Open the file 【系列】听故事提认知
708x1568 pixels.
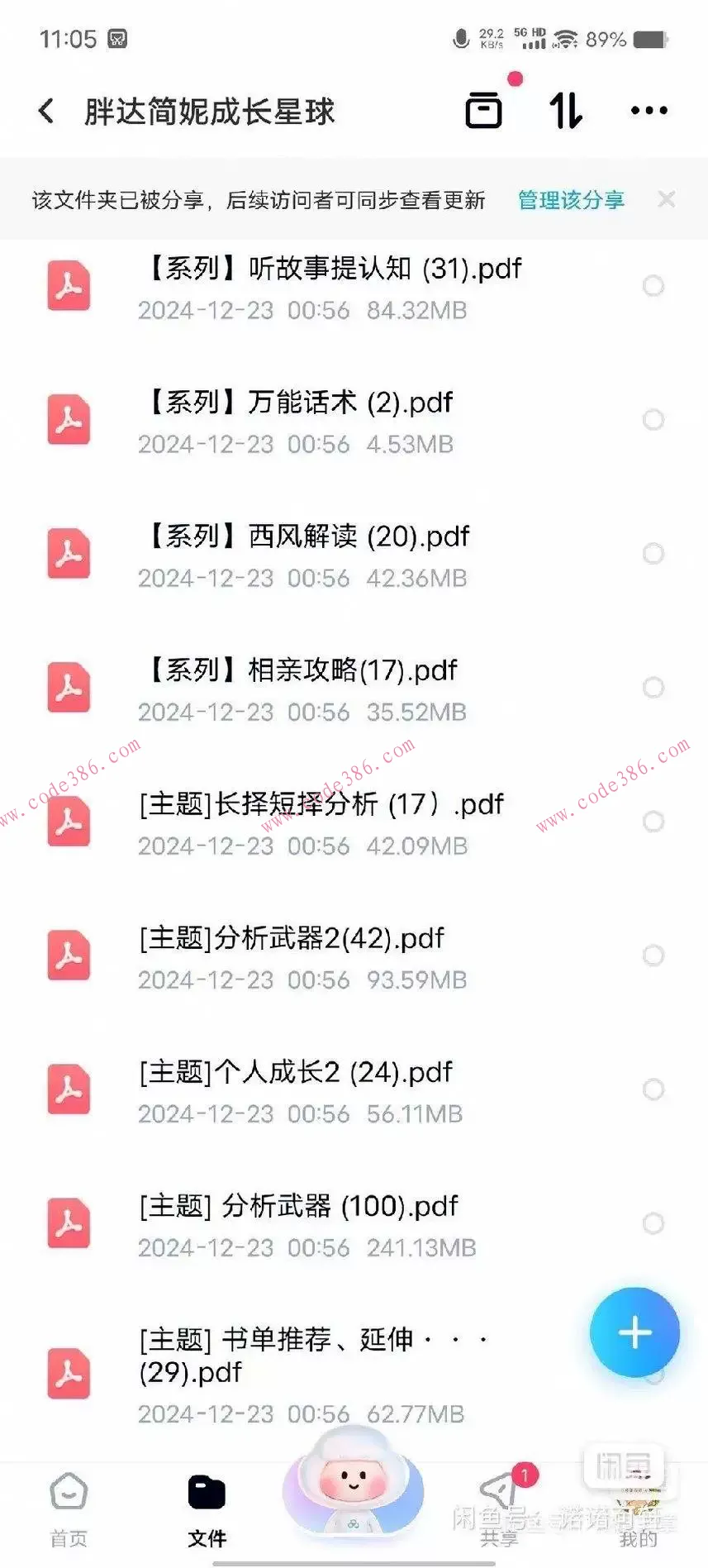coord(330,269)
